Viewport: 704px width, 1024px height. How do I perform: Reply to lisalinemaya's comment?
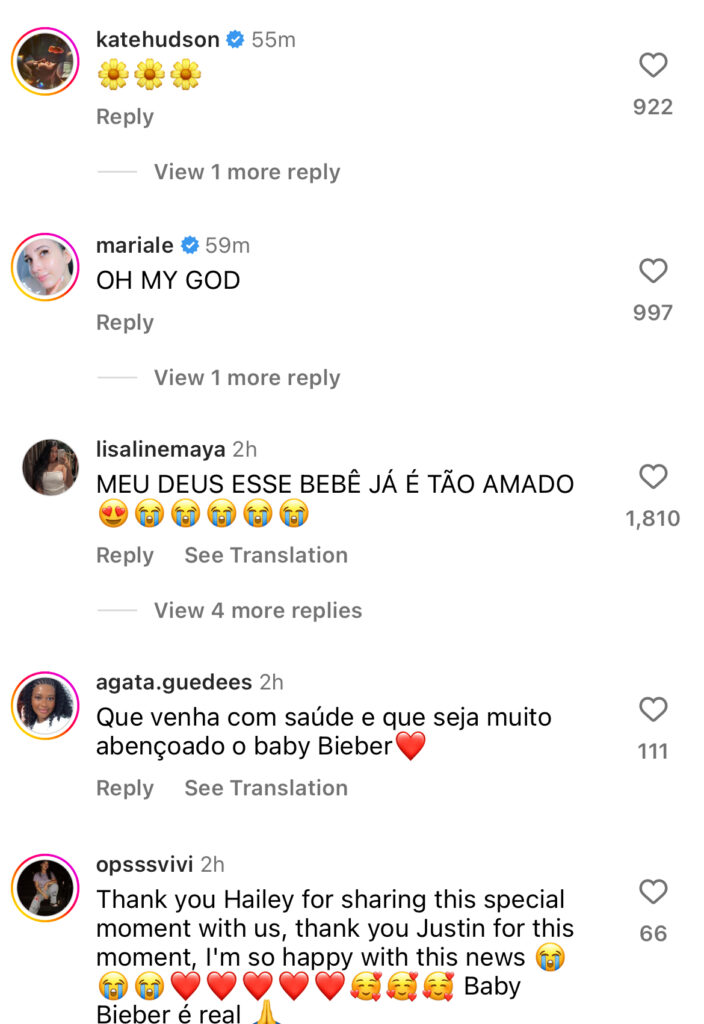tap(124, 556)
